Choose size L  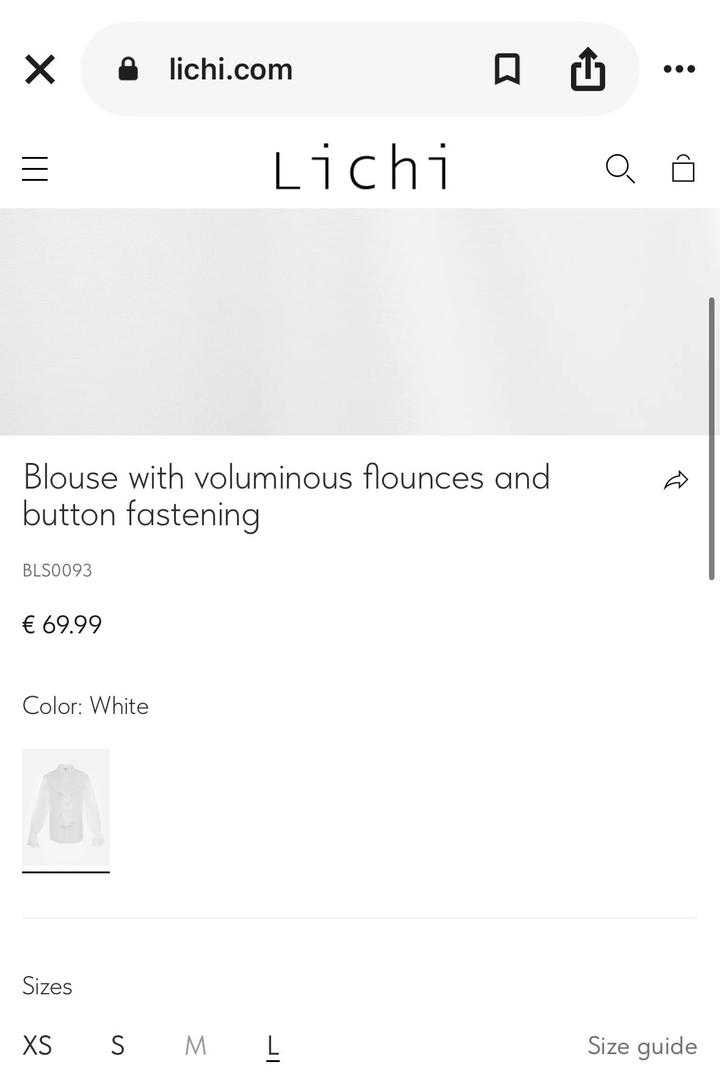273,1046
